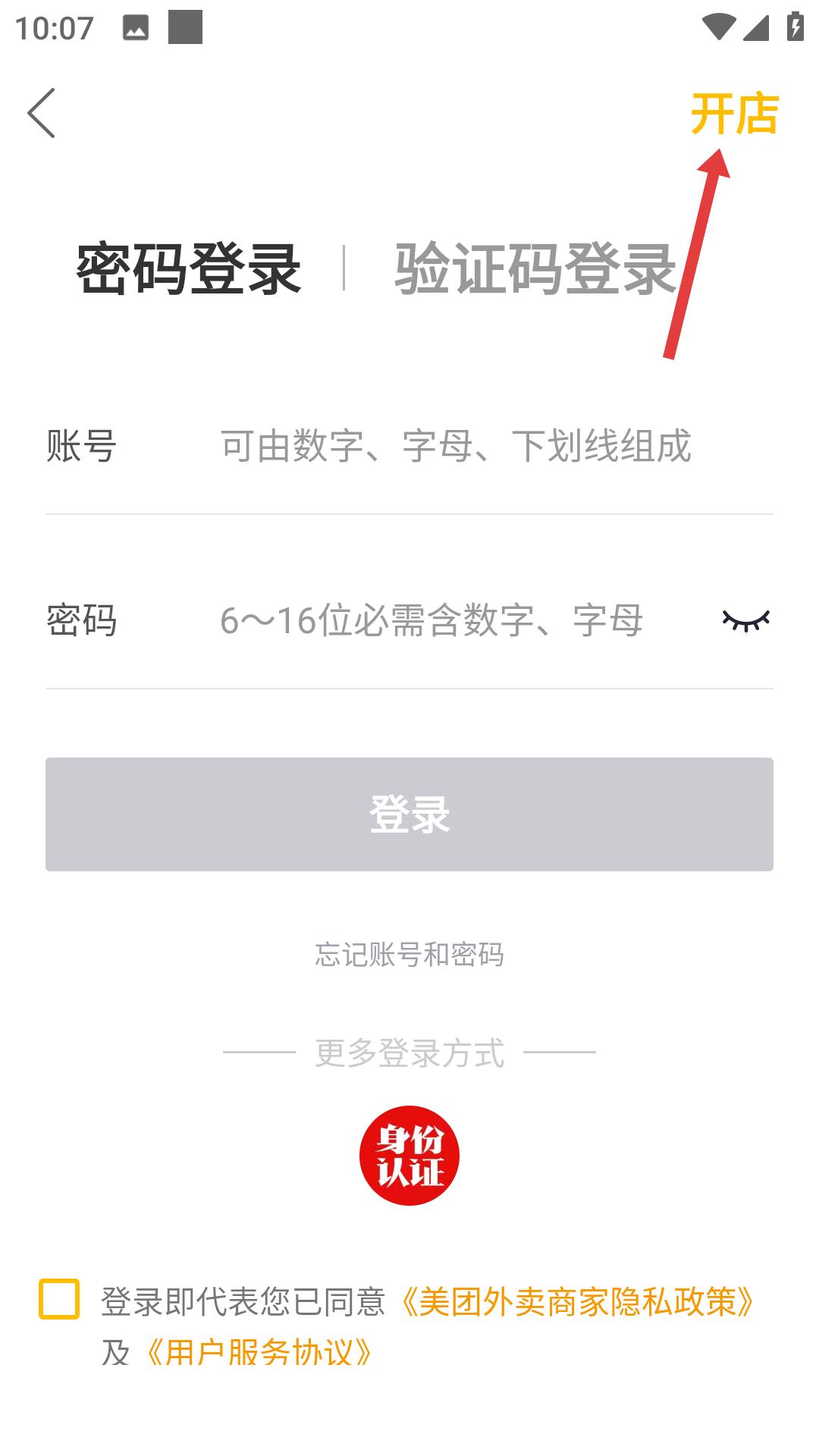Tap the 账号 account input field
This screenshot has width=819, height=1456.
(x=455, y=448)
